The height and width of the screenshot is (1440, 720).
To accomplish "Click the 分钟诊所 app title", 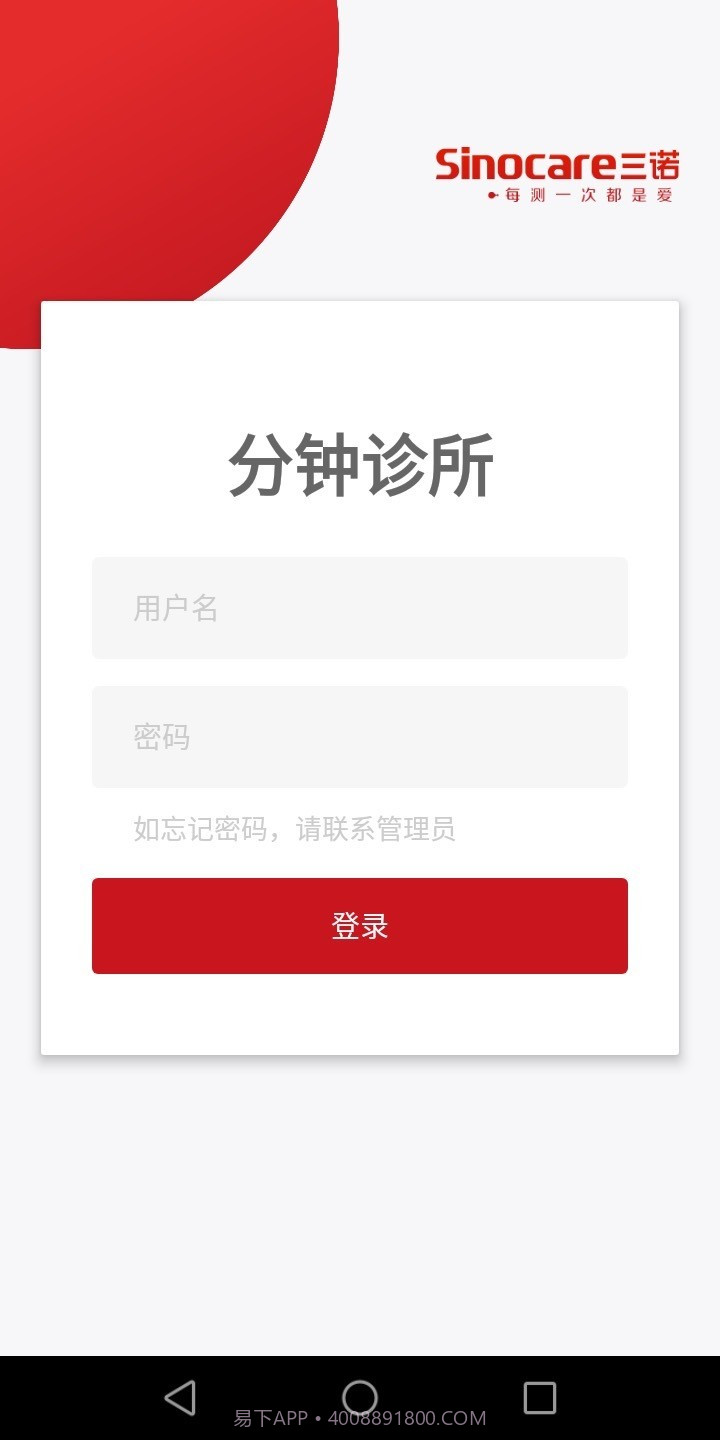I will 360,466.
